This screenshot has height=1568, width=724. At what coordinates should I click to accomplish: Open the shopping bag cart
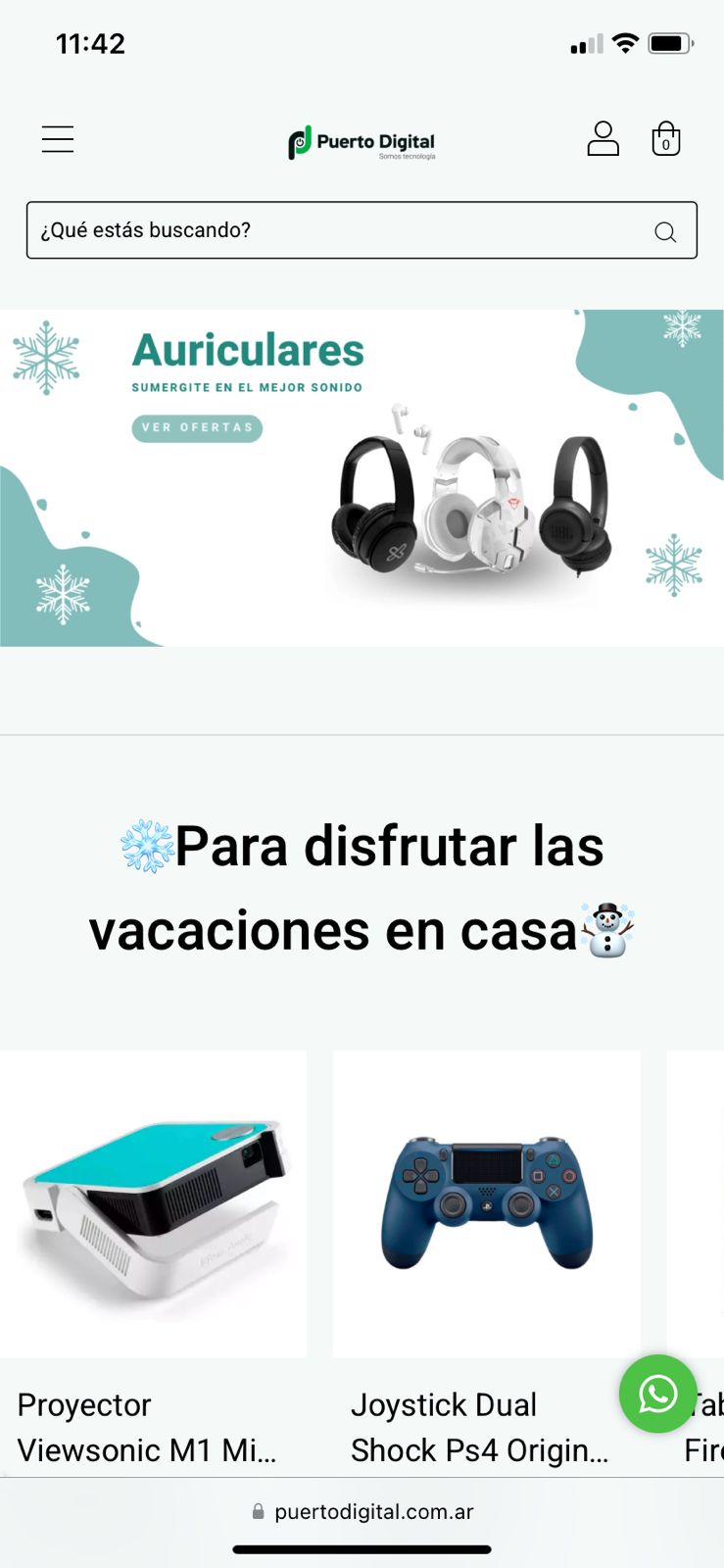[666, 139]
